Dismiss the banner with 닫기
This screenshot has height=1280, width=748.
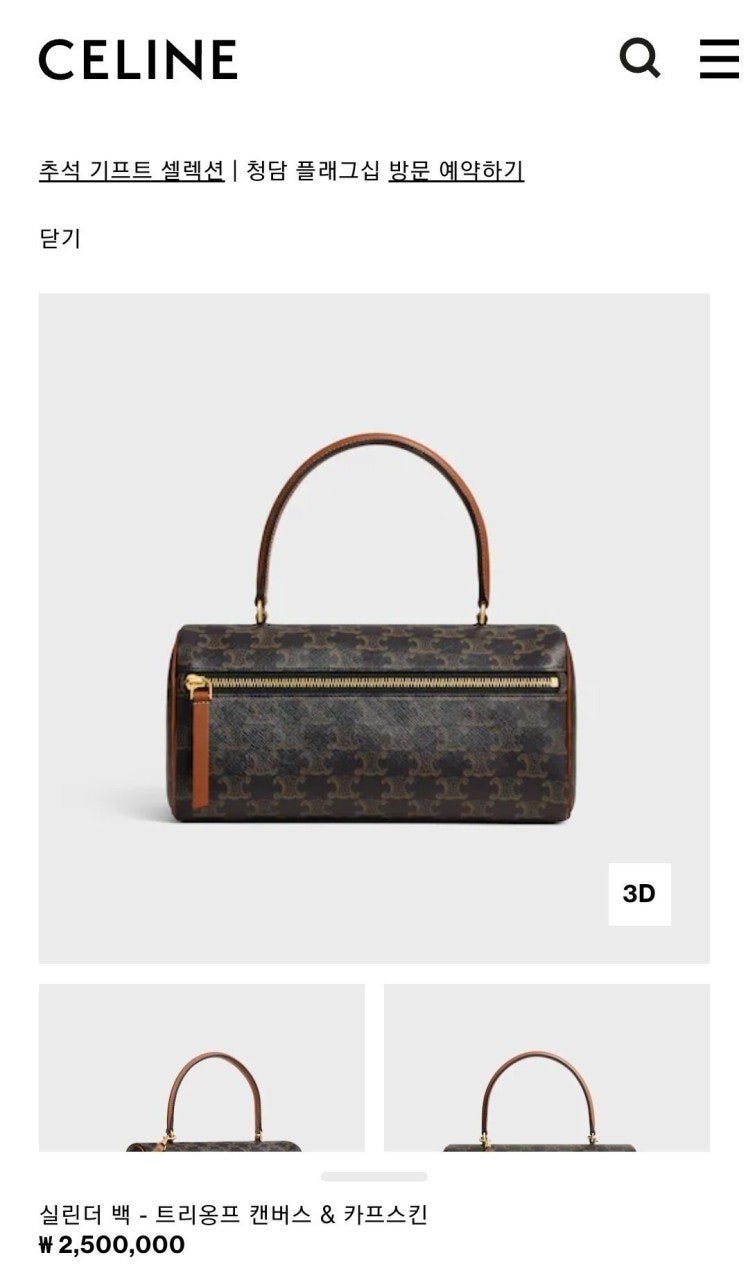pos(59,238)
